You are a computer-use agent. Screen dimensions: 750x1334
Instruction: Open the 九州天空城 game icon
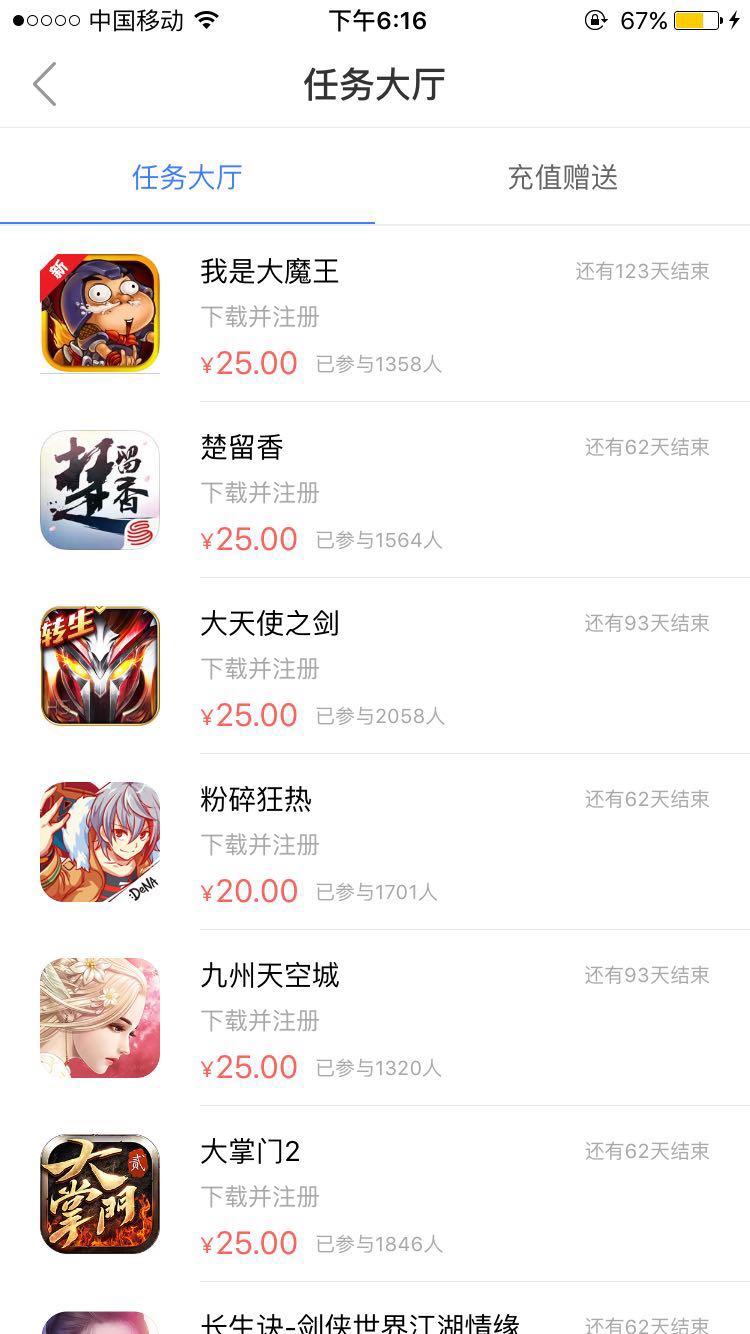(x=100, y=1017)
